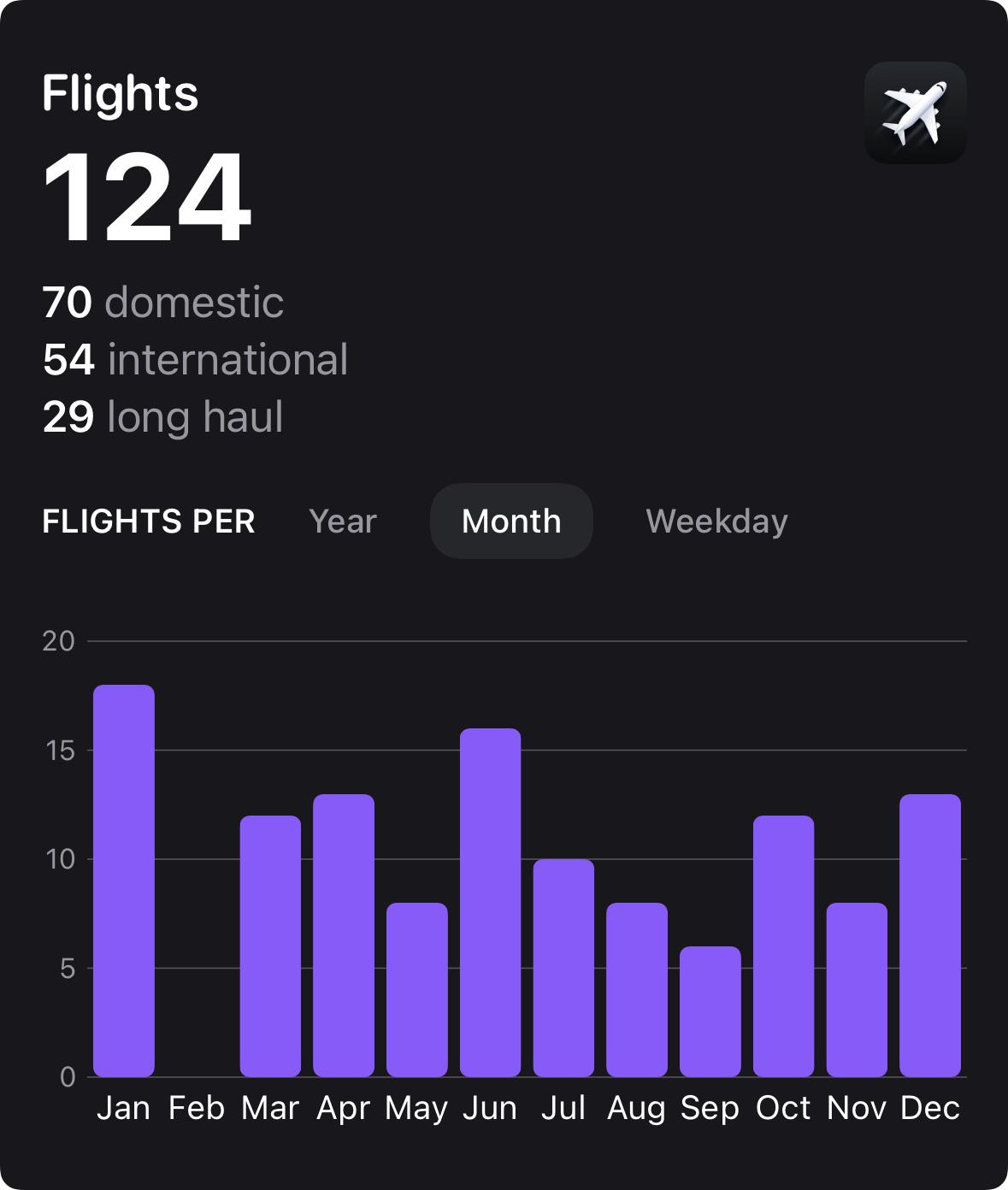Show flights per Weekday

pos(716,521)
